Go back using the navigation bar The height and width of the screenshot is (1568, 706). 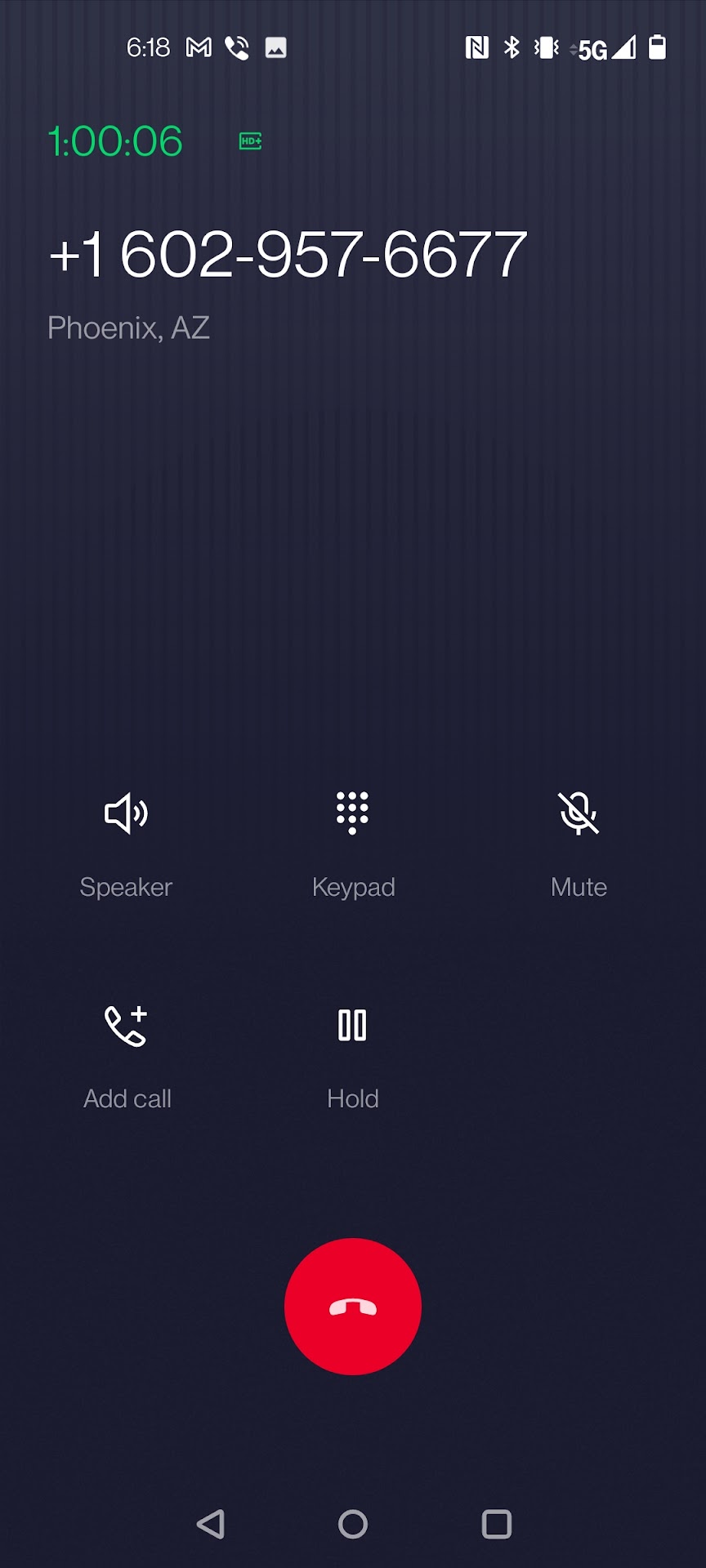pyautogui.click(x=211, y=1524)
